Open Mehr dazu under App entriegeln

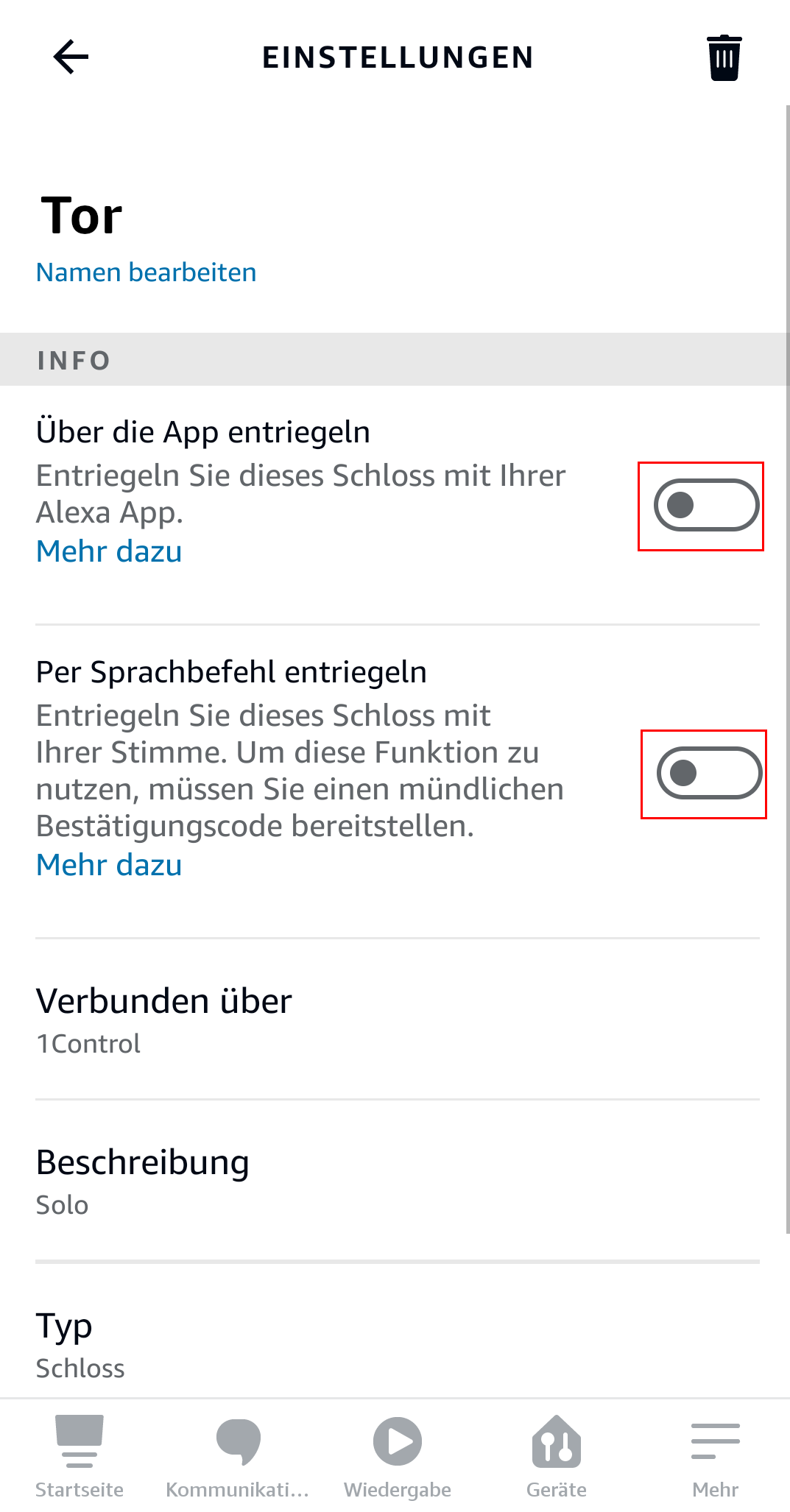coord(109,551)
